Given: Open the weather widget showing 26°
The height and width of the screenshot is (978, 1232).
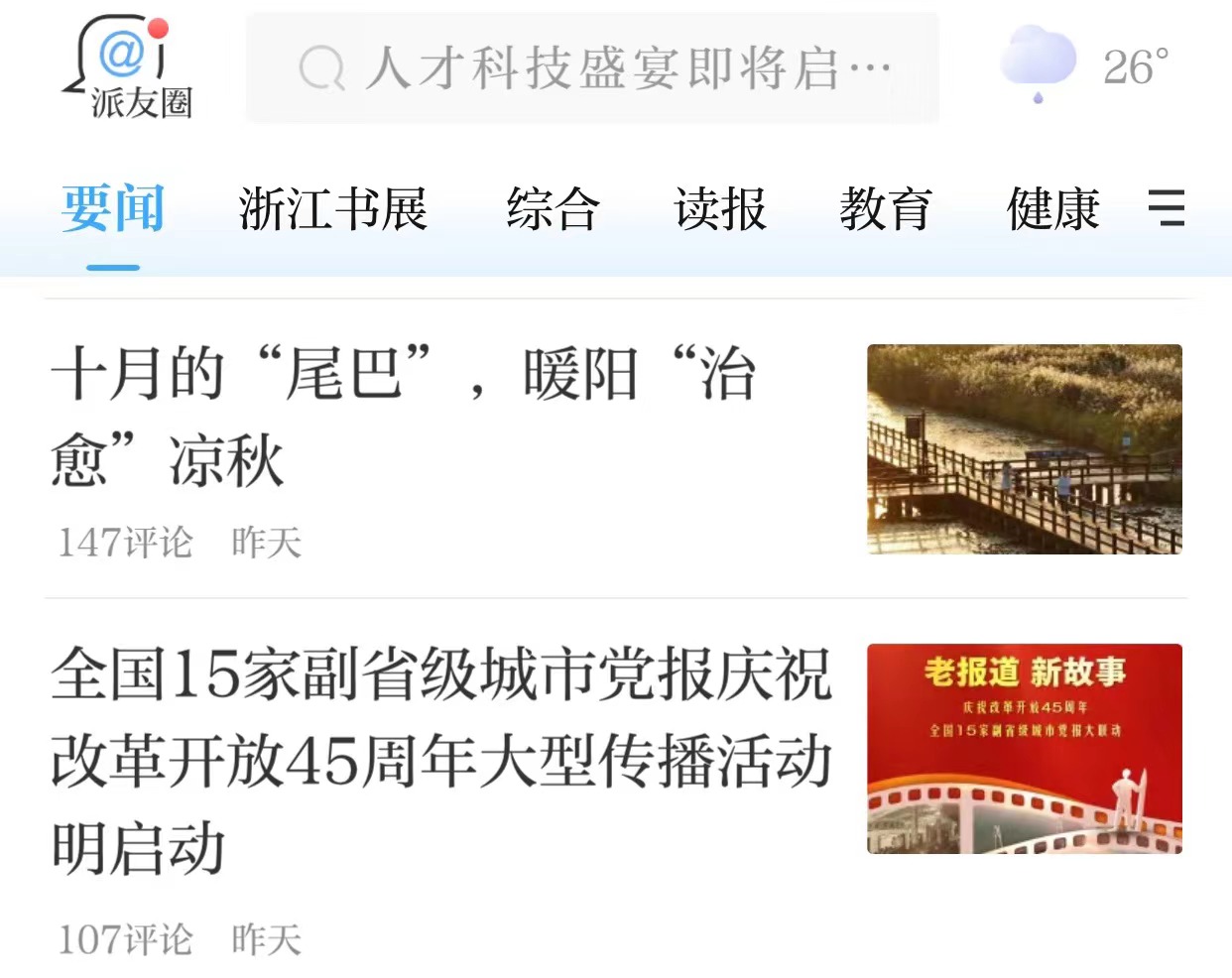Looking at the screenshot, I should click(1086, 66).
